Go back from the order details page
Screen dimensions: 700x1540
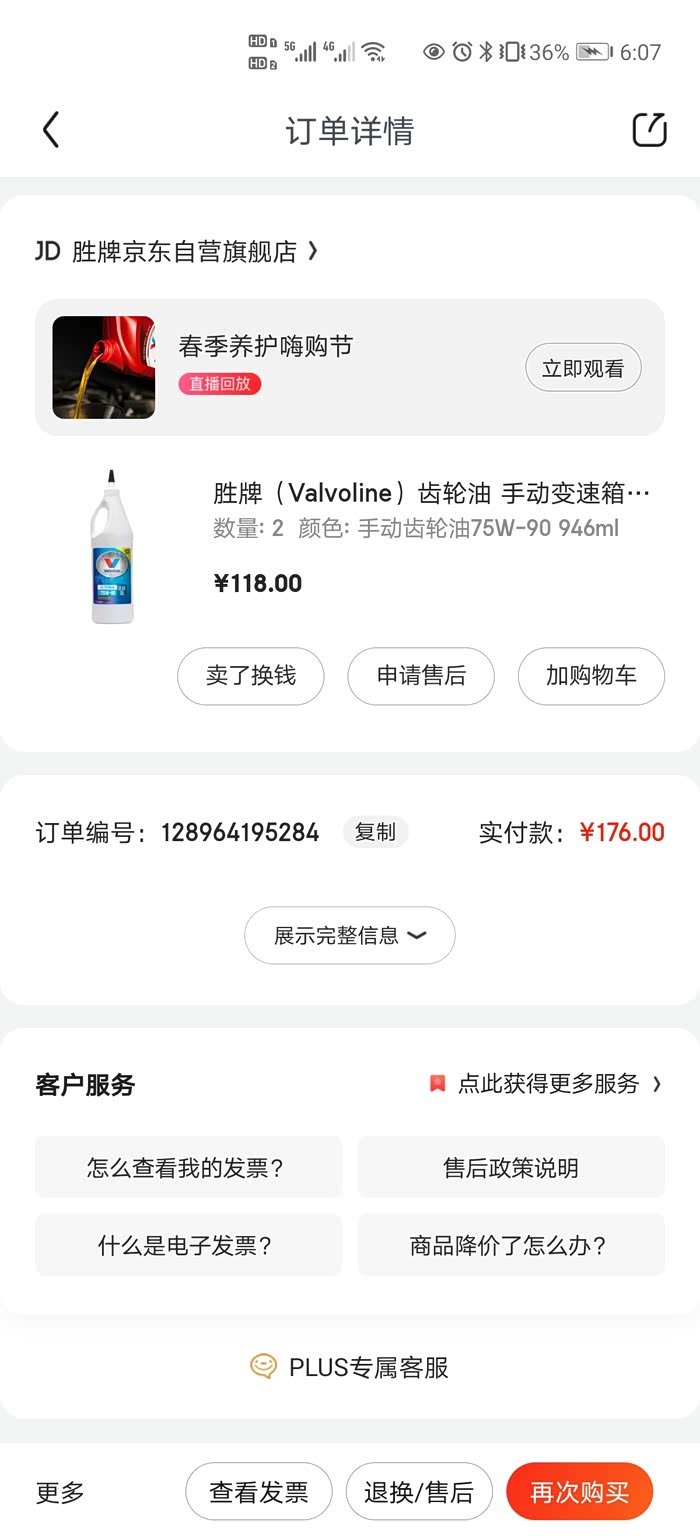[51, 130]
